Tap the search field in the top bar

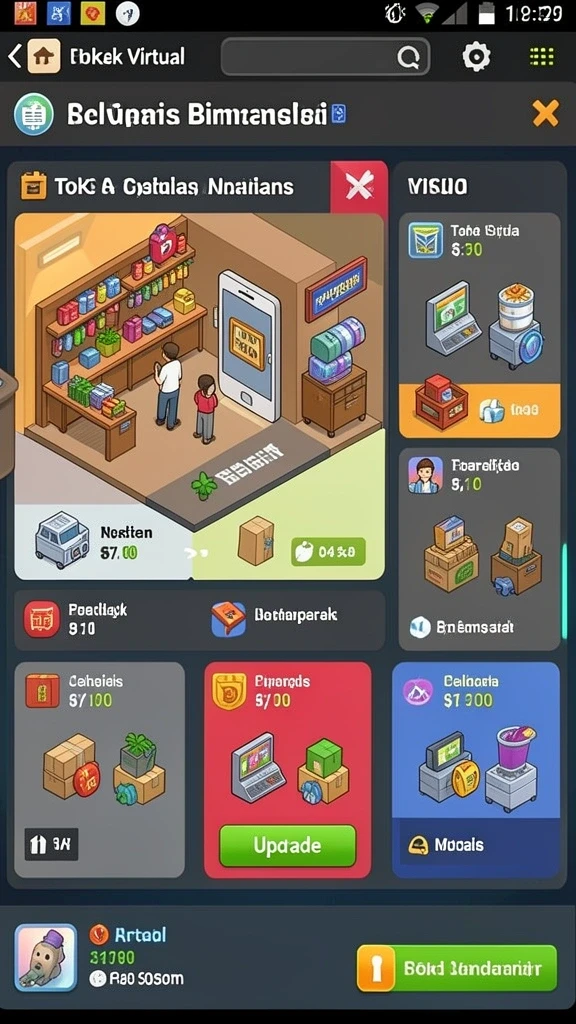tap(325, 57)
